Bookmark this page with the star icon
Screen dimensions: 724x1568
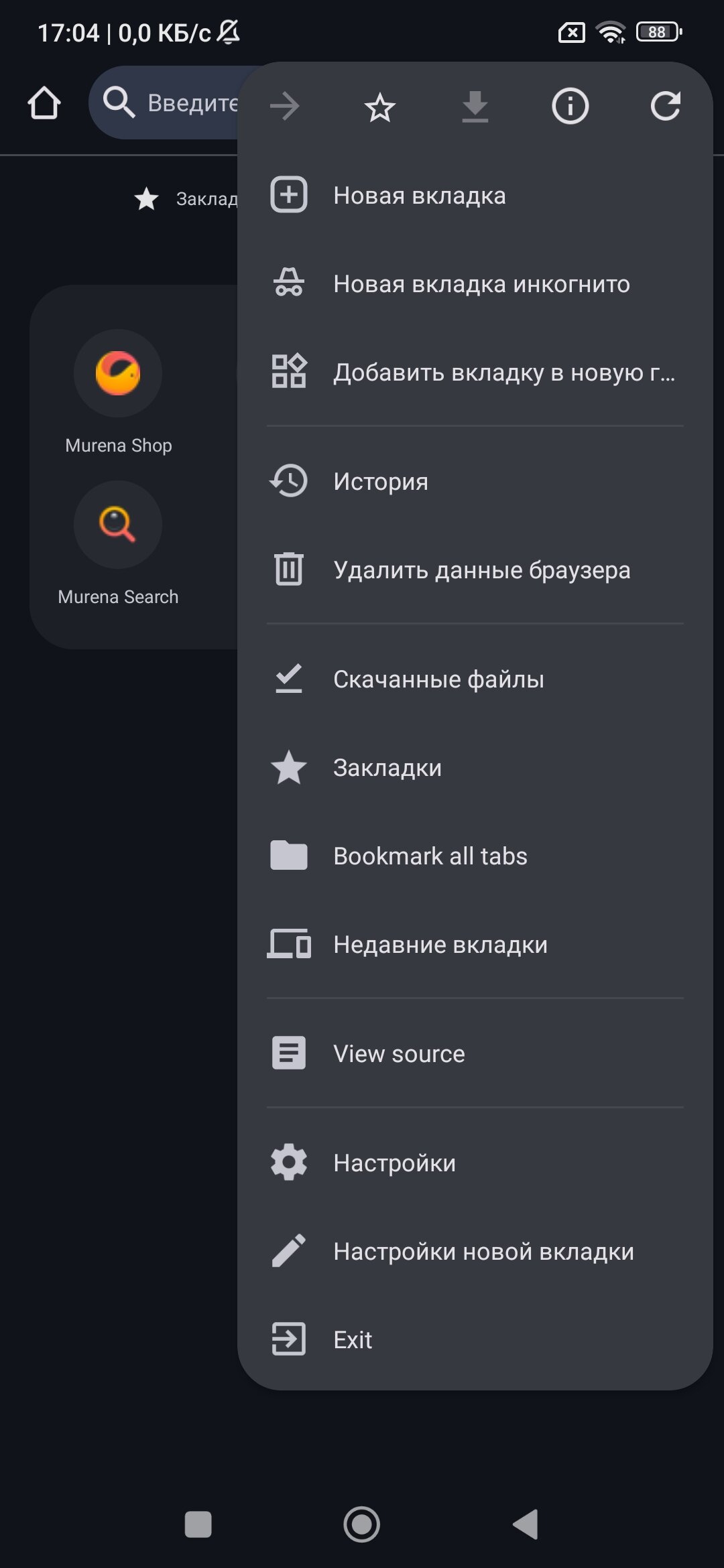coord(380,107)
